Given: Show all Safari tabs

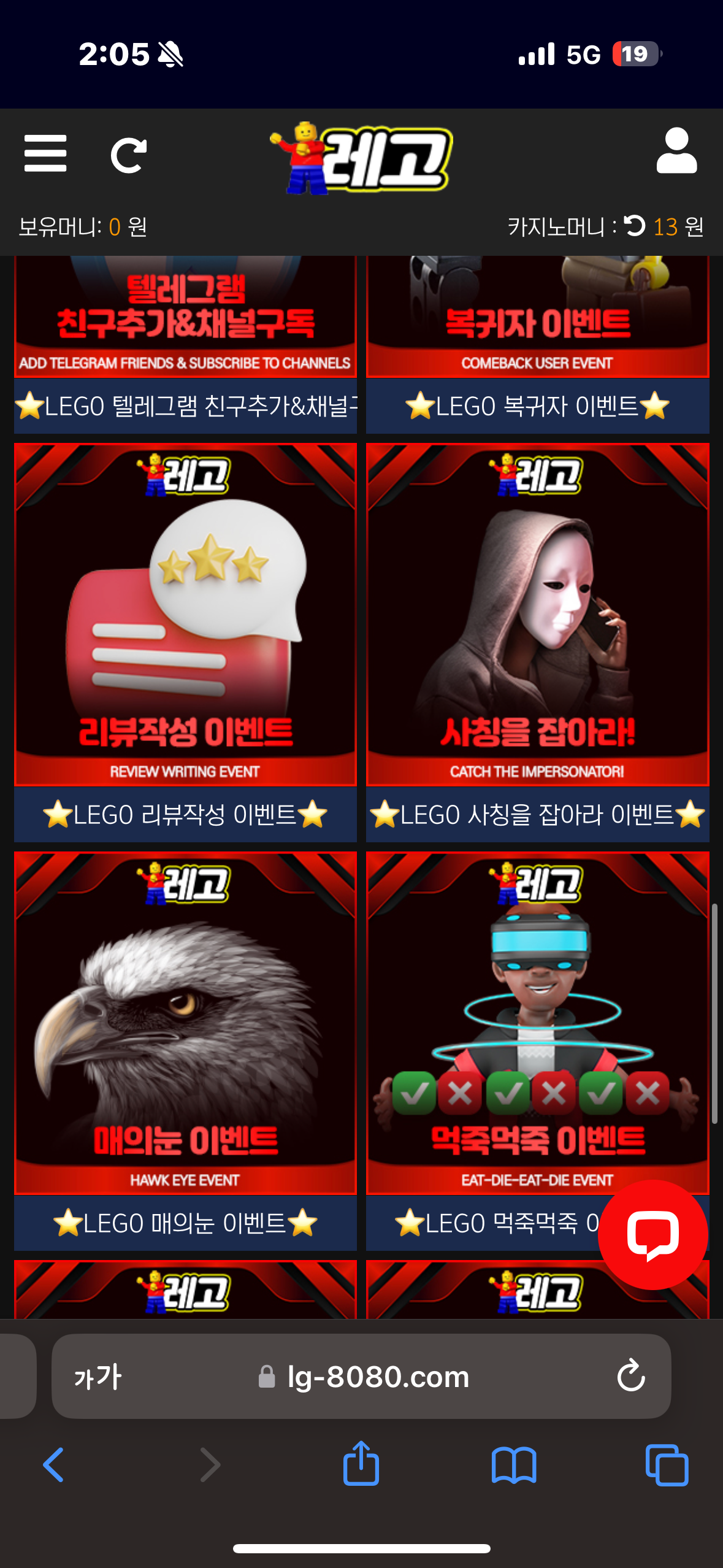Looking at the screenshot, I should pyautogui.click(x=667, y=1465).
